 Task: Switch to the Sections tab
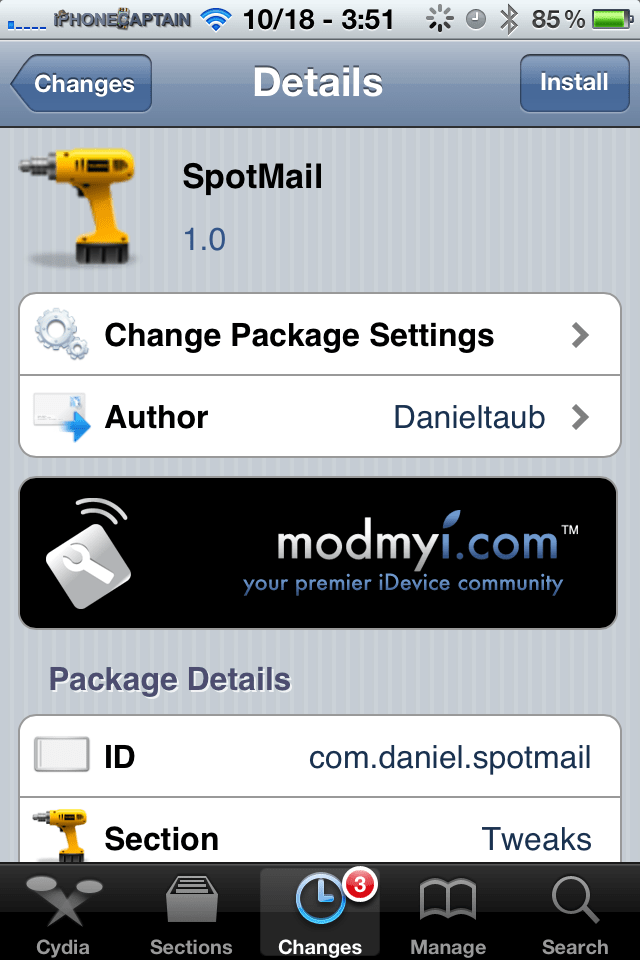click(191, 912)
